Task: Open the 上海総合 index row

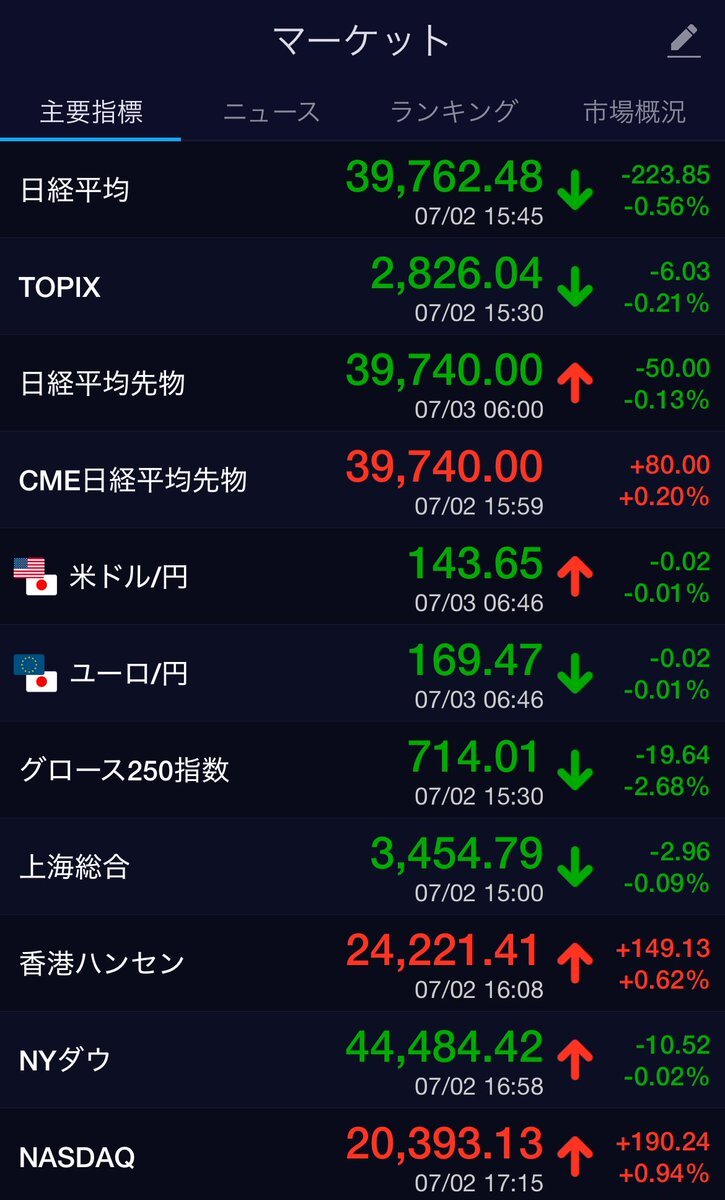Action: (362, 867)
